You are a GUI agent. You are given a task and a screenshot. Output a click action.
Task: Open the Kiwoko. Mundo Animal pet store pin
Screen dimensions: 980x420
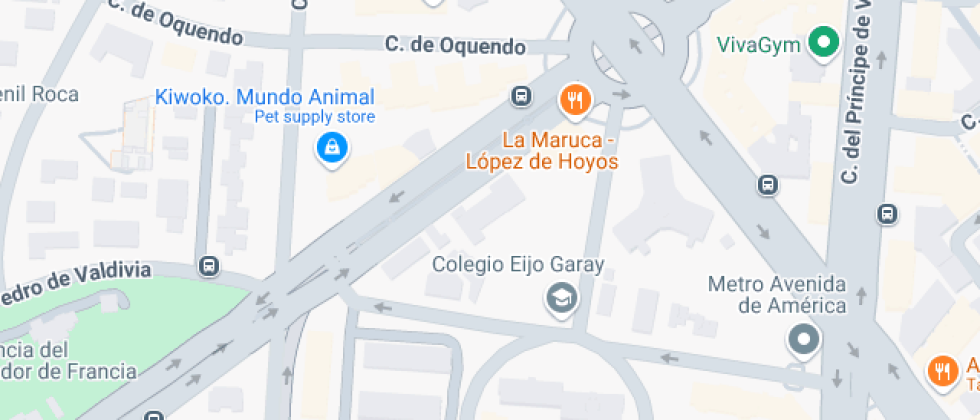pyautogui.click(x=330, y=149)
